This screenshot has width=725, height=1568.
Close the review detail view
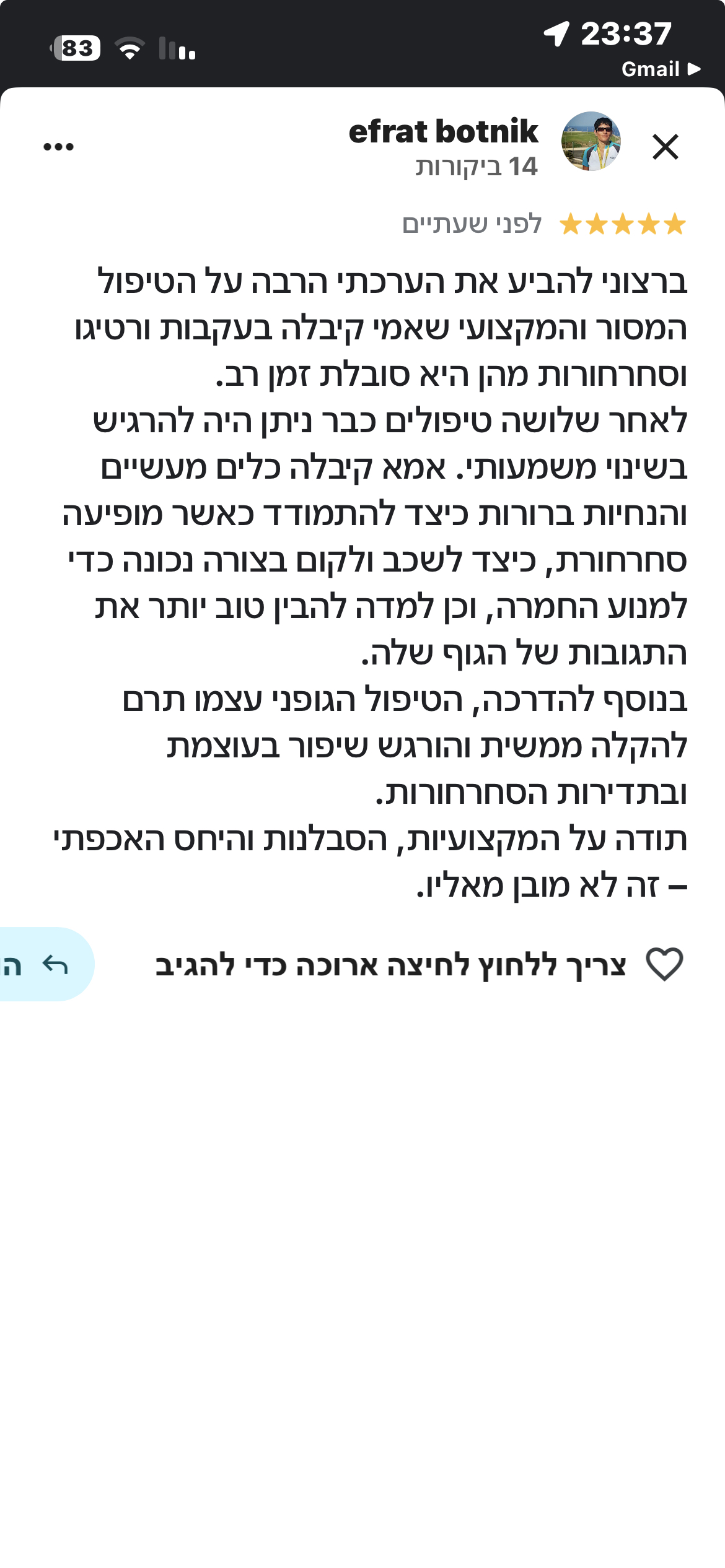[666, 147]
